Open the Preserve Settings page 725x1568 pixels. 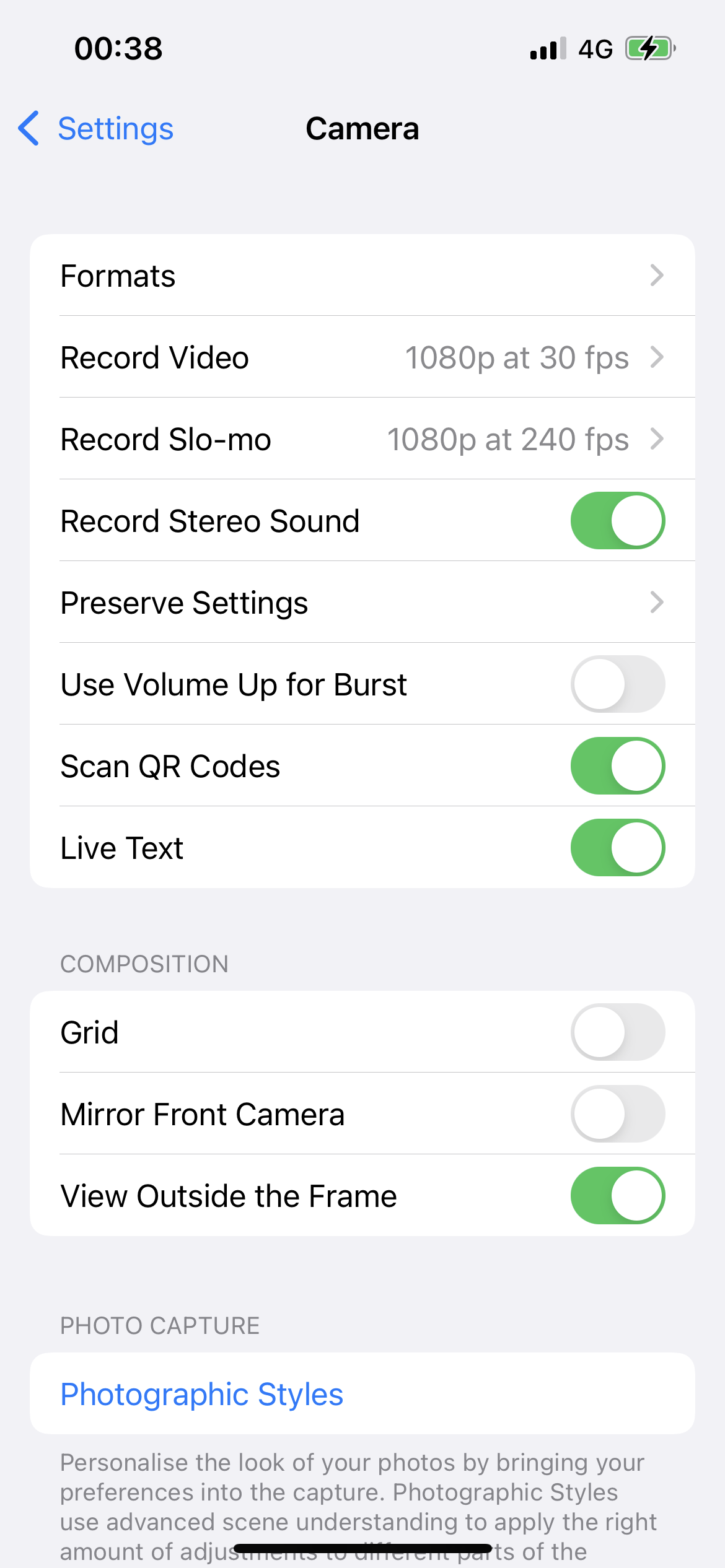[362, 602]
